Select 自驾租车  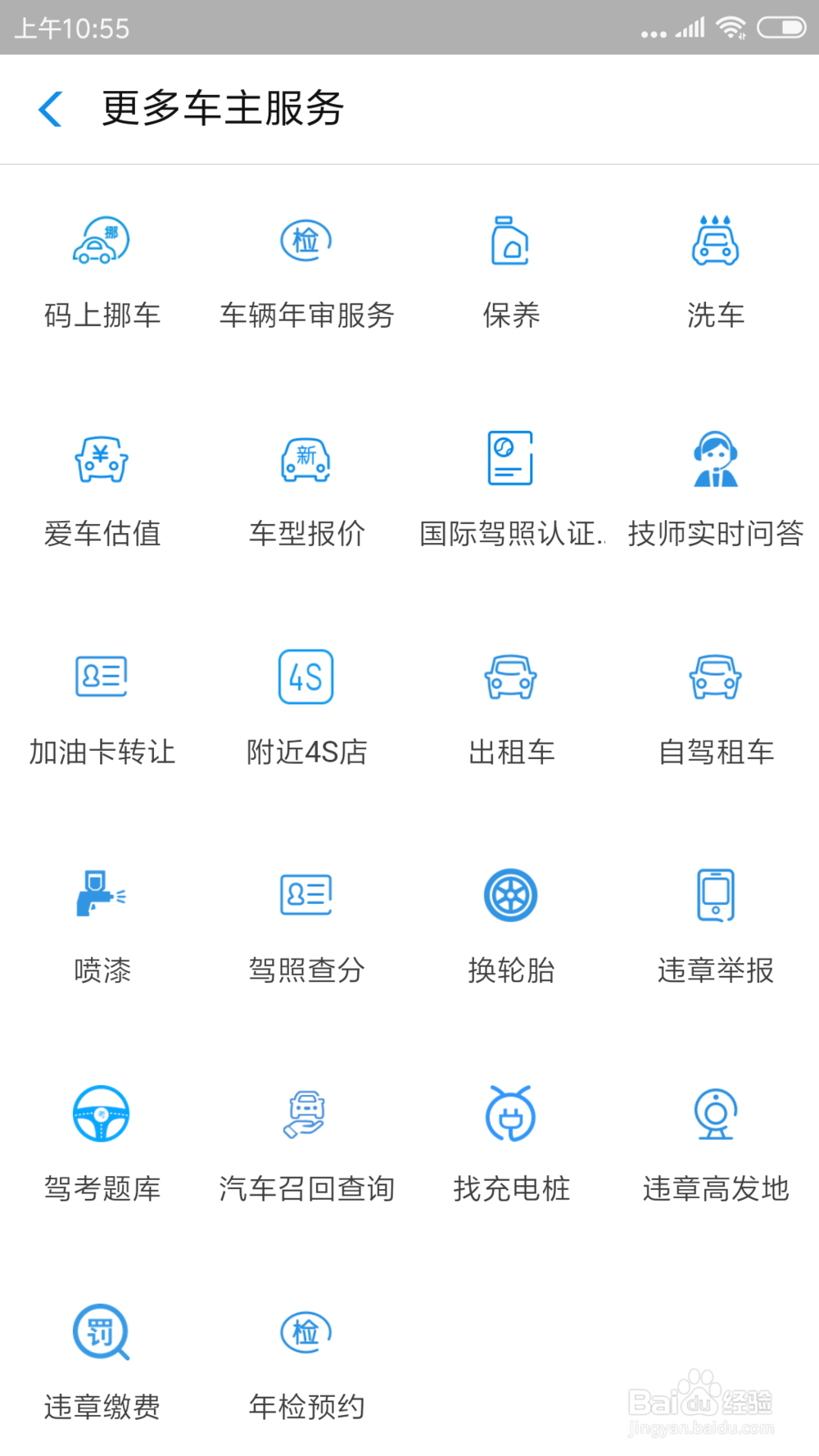[716, 708]
